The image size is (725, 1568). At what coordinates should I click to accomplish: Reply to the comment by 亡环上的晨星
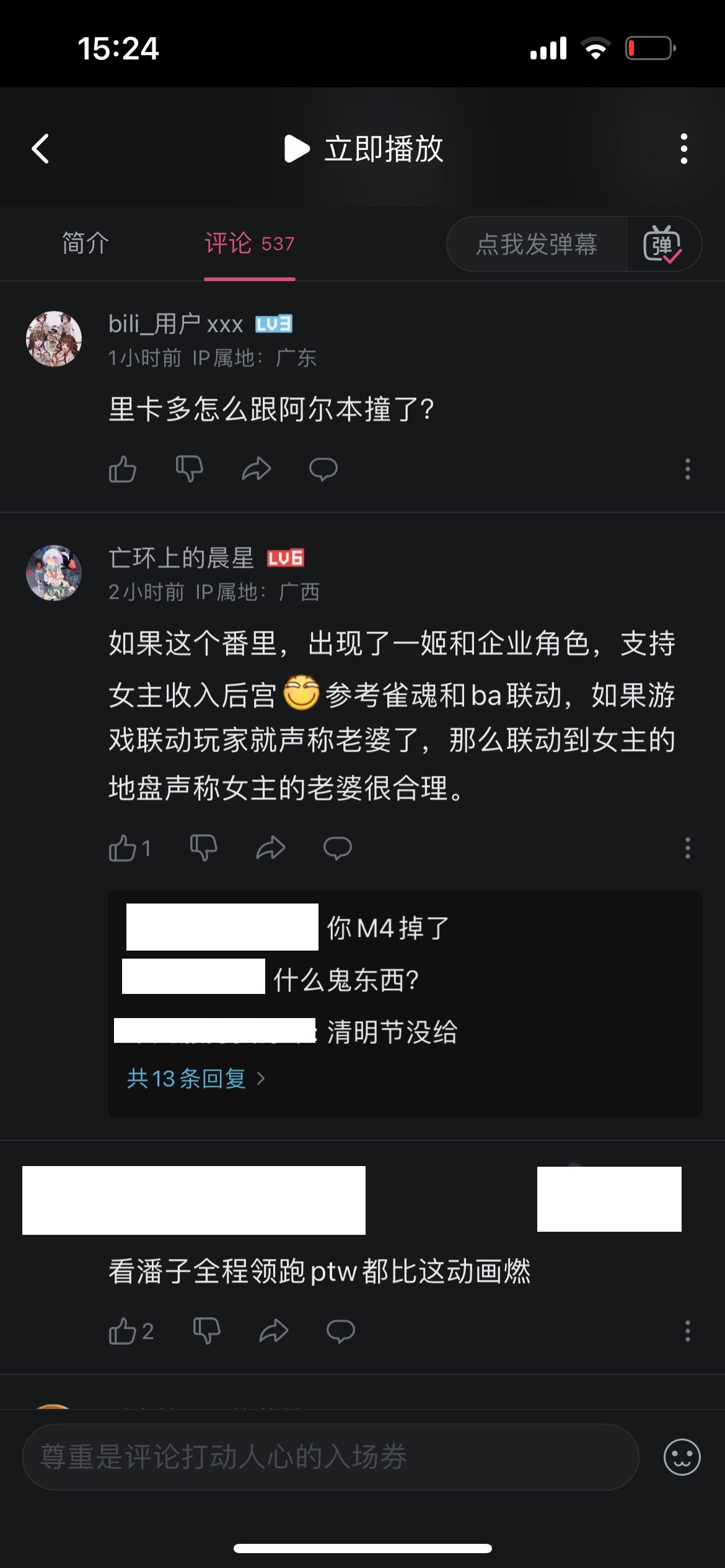coord(337,848)
